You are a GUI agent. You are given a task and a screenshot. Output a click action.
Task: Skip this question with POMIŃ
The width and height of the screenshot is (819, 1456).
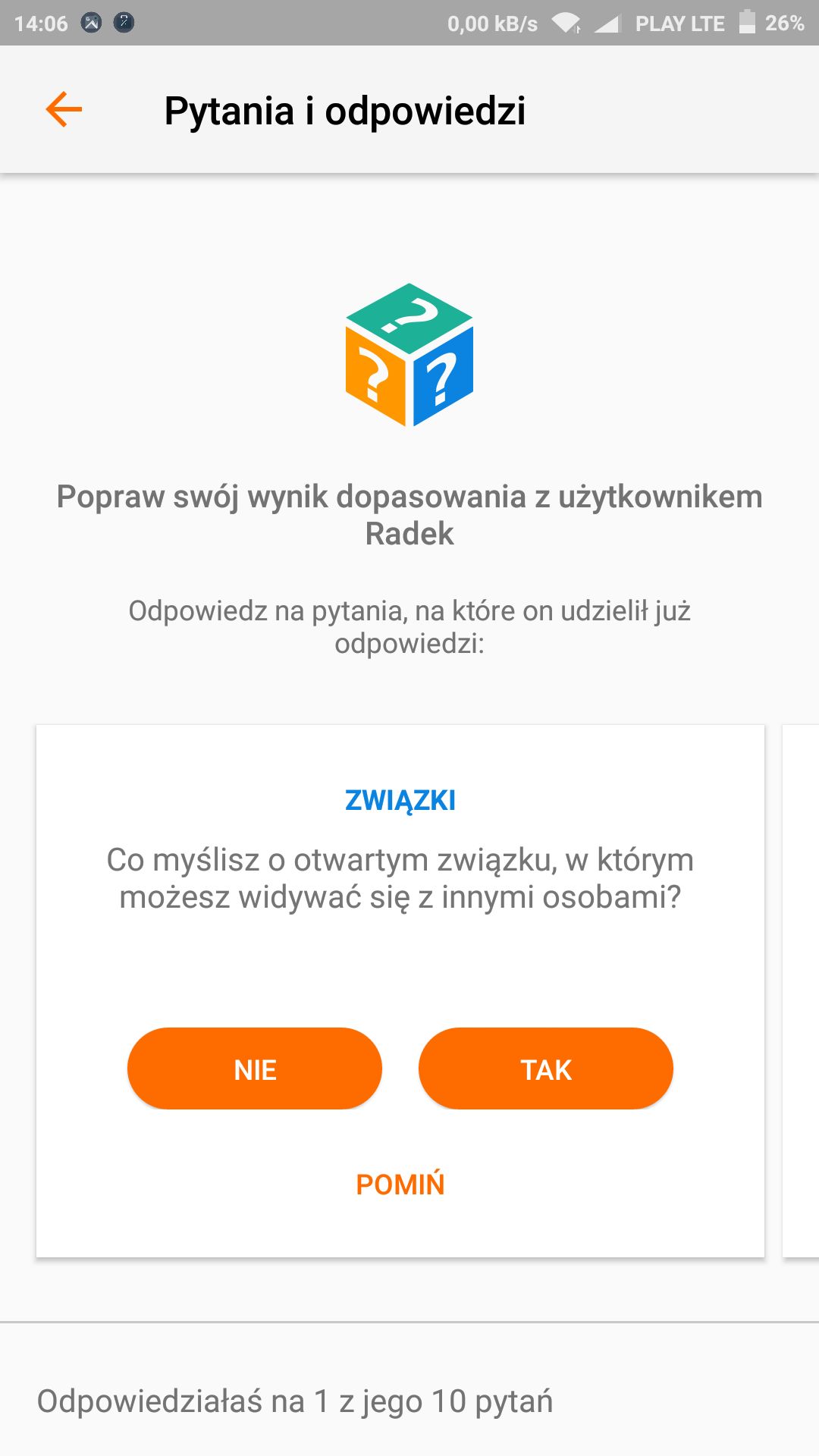pyautogui.click(x=400, y=1184)
